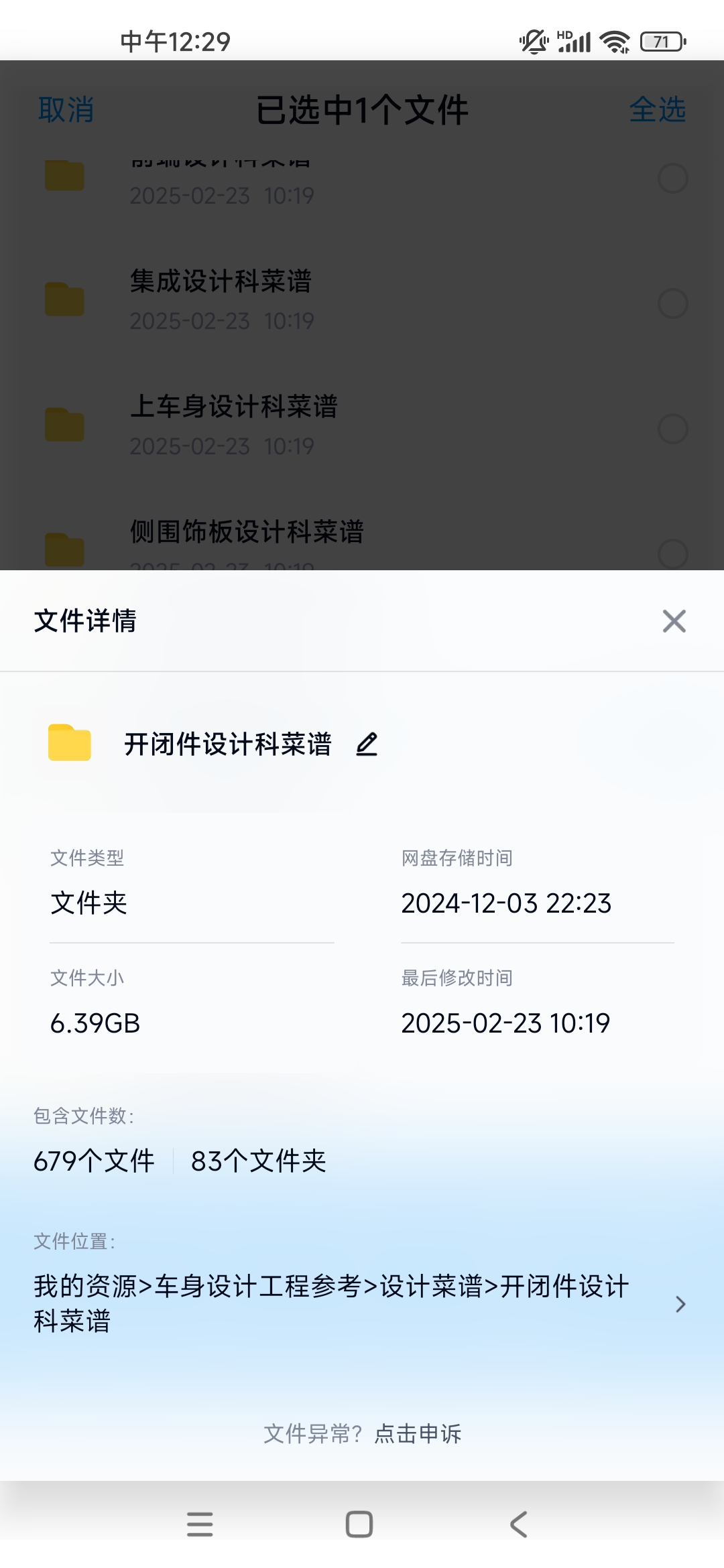
Task: Close the 文件详情 panel
Action: coord(674,621)
